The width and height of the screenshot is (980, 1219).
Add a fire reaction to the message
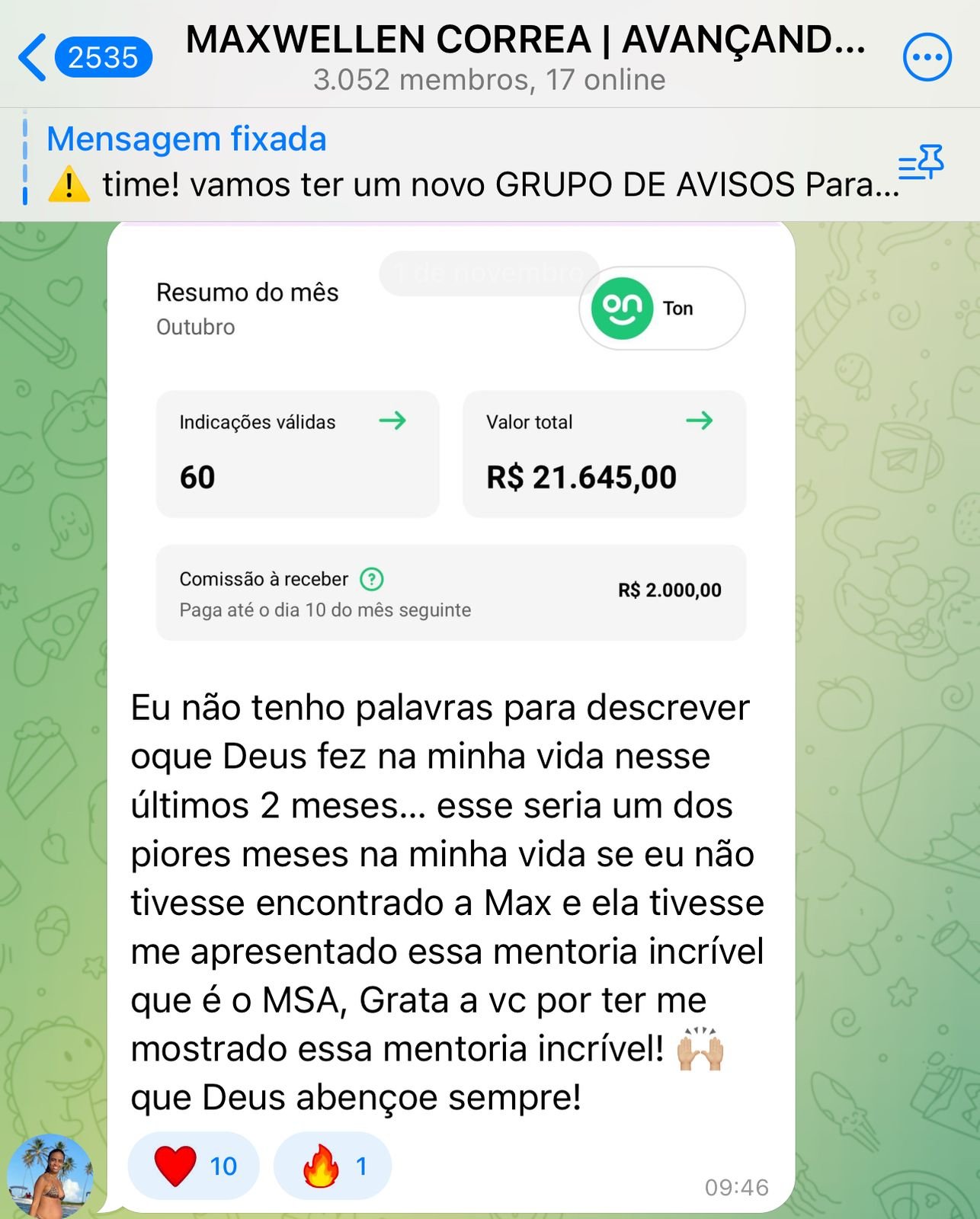pyautogui.click(x=332, y=1165)
